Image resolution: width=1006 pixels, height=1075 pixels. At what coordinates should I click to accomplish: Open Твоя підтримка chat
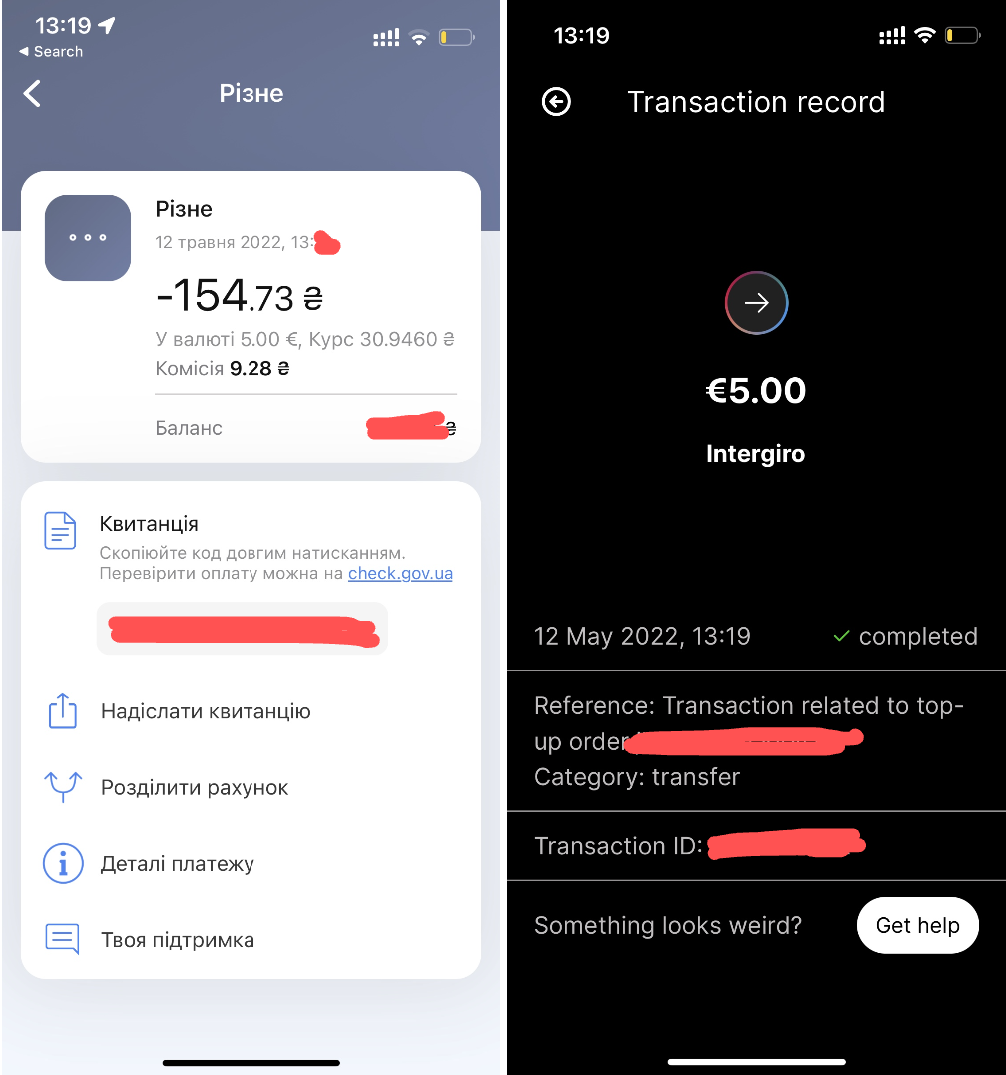click(177, 940)
